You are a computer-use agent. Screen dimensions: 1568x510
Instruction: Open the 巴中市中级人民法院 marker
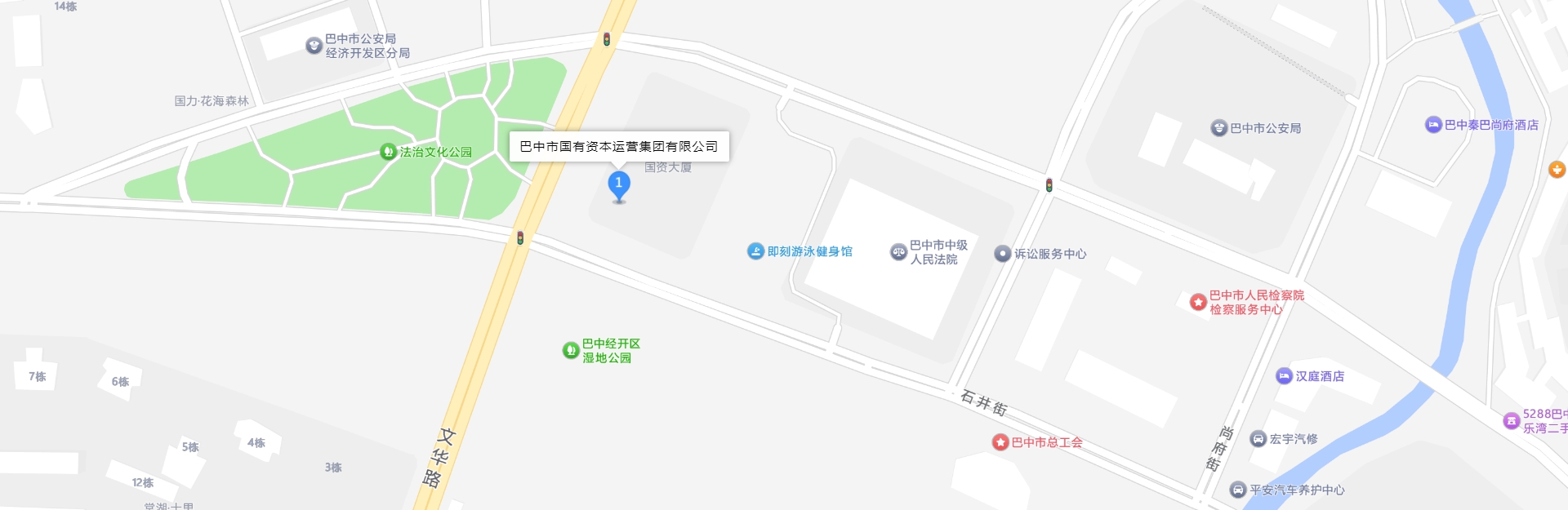(898, 252)
